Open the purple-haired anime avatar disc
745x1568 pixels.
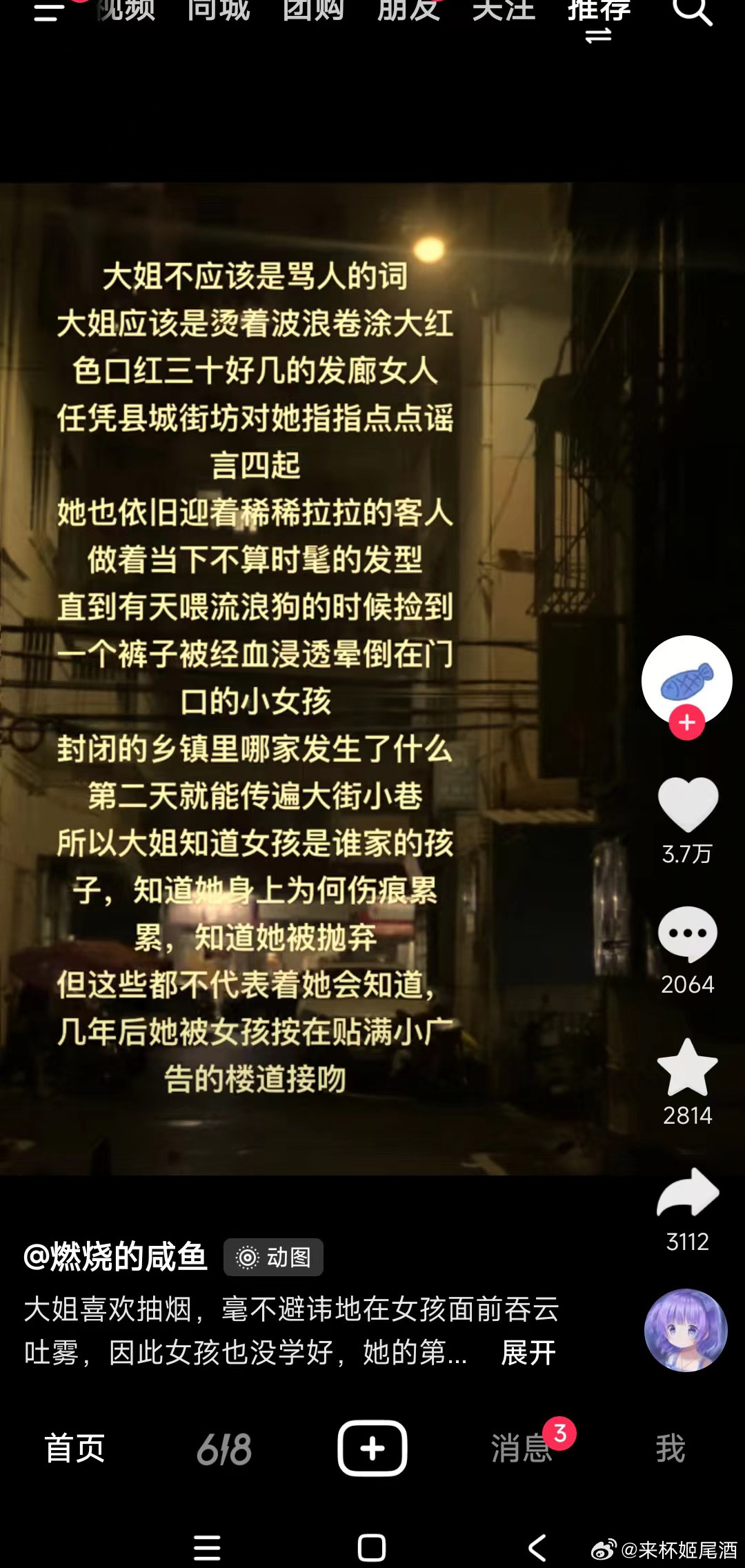[686, 1330]
